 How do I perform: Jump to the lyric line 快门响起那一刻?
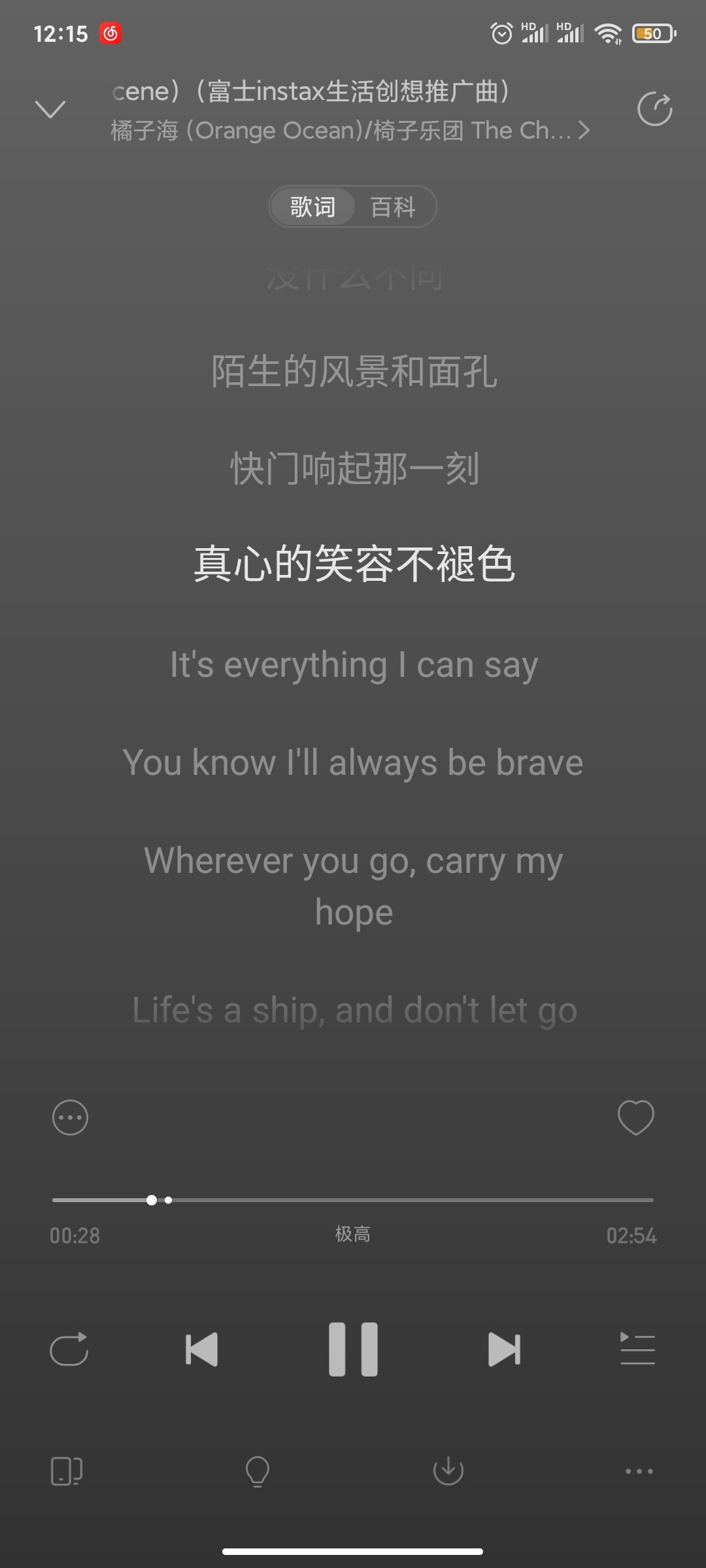(354, 468)
